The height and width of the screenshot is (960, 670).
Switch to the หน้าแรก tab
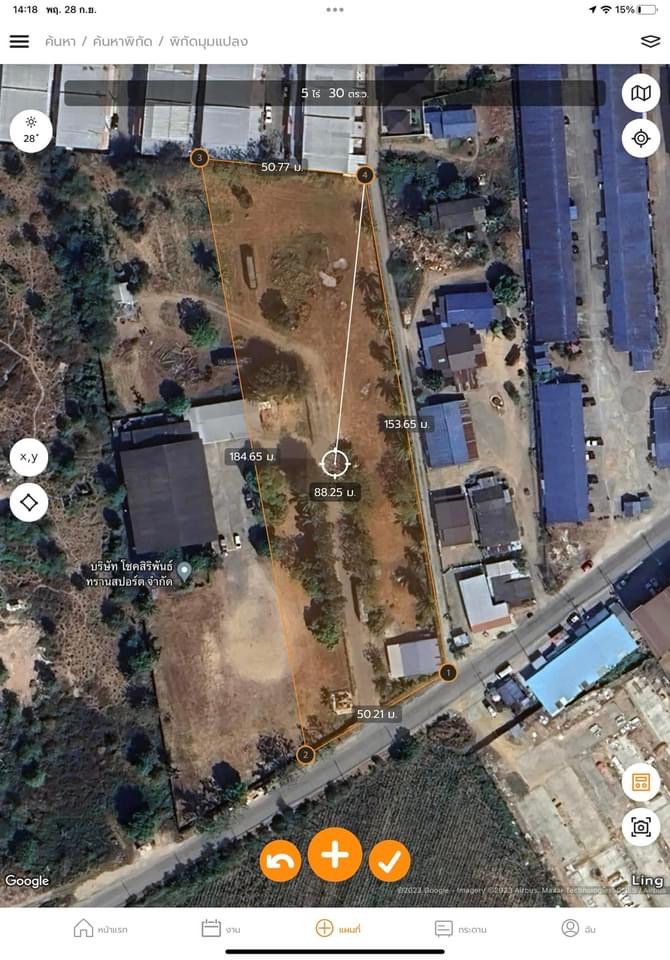pyautogui.click(x=100, y=929)
